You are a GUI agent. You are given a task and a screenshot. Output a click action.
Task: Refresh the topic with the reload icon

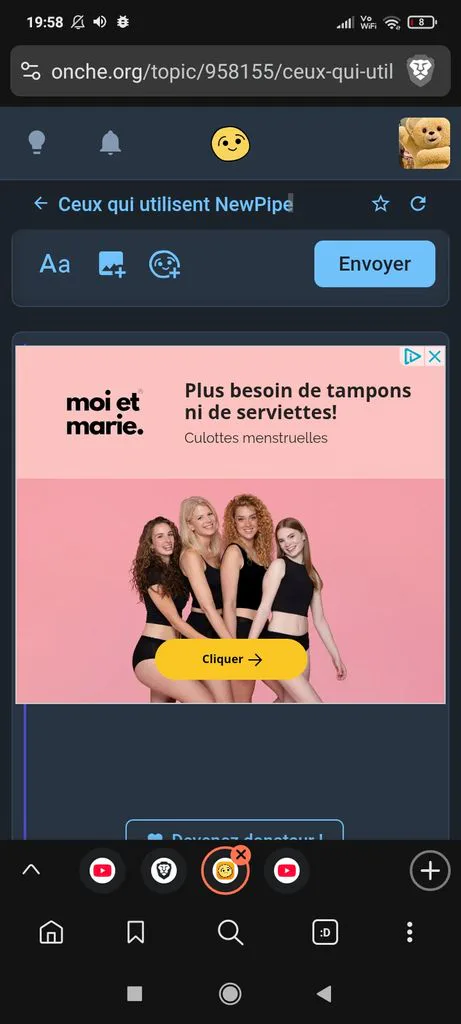pos(418,204)
